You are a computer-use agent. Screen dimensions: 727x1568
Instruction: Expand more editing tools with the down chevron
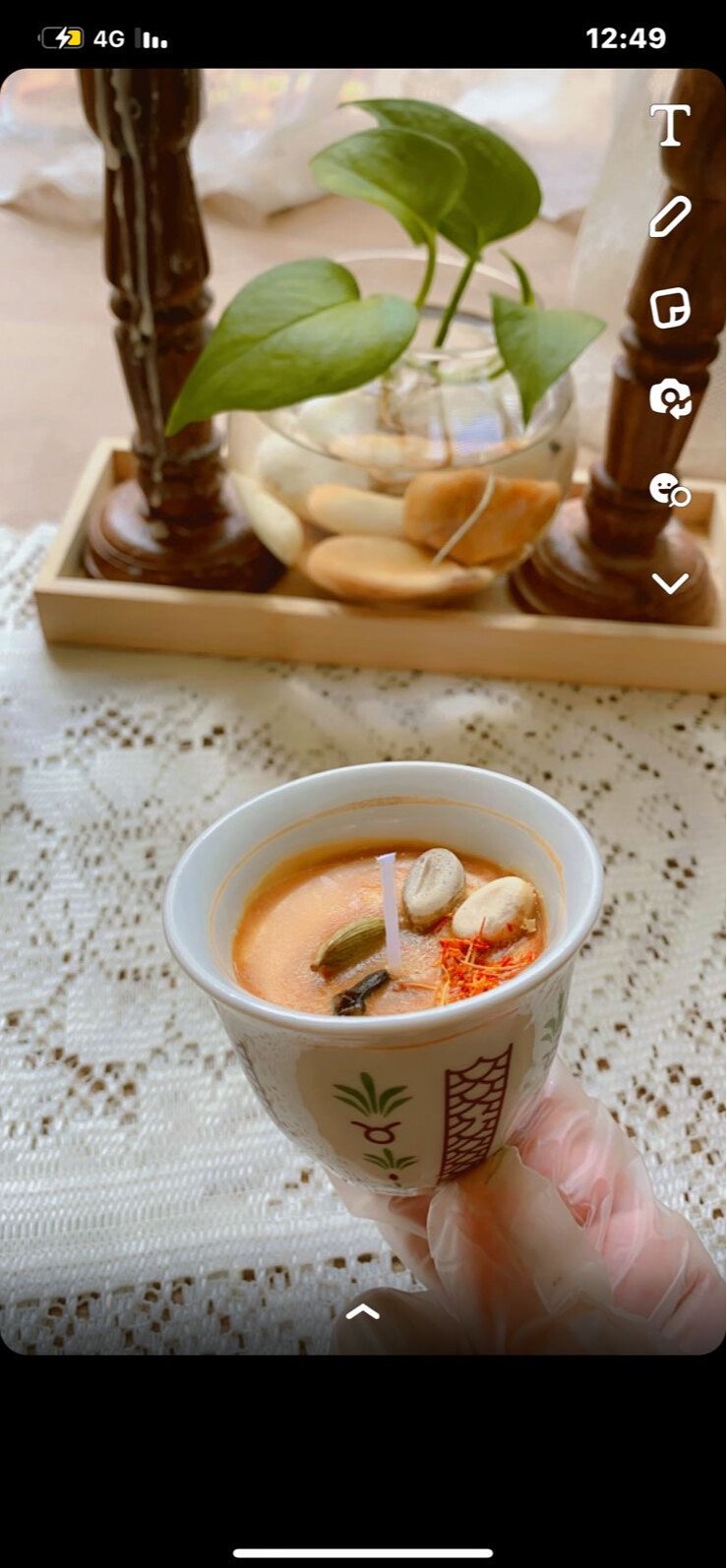[670, 583]
